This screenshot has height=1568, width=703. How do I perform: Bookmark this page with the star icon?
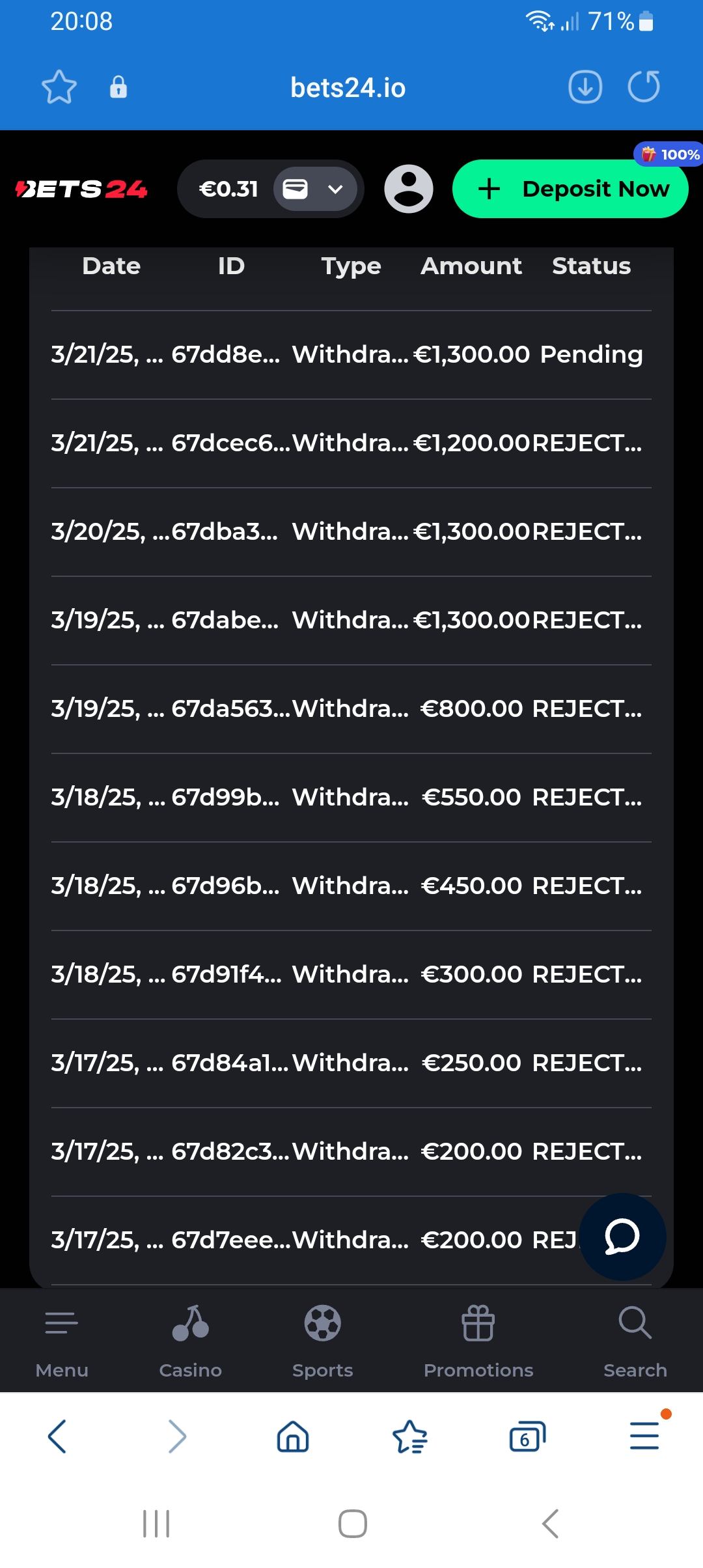click(x=59, y=87)
